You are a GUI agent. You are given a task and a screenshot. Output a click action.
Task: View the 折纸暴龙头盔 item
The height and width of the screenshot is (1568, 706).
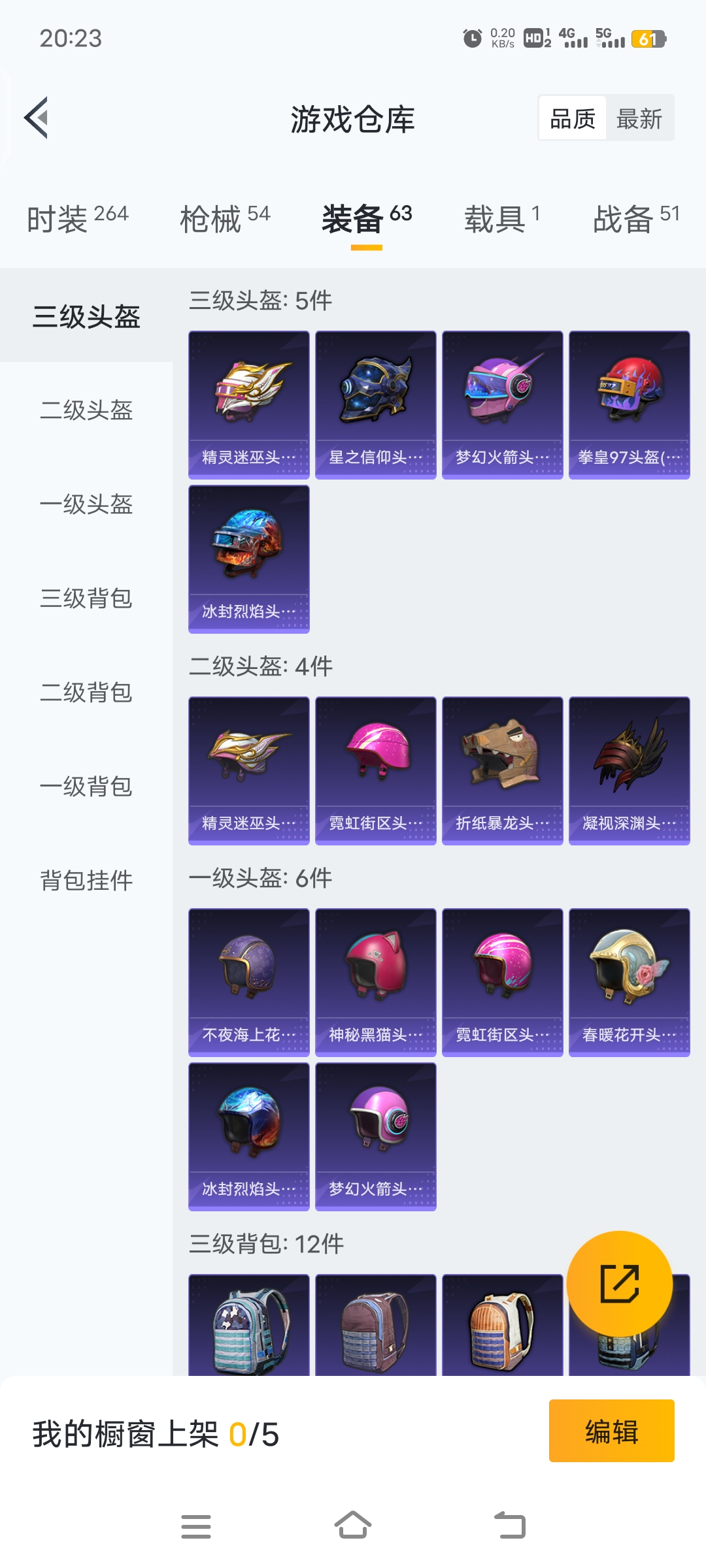[x=502, y=770]
